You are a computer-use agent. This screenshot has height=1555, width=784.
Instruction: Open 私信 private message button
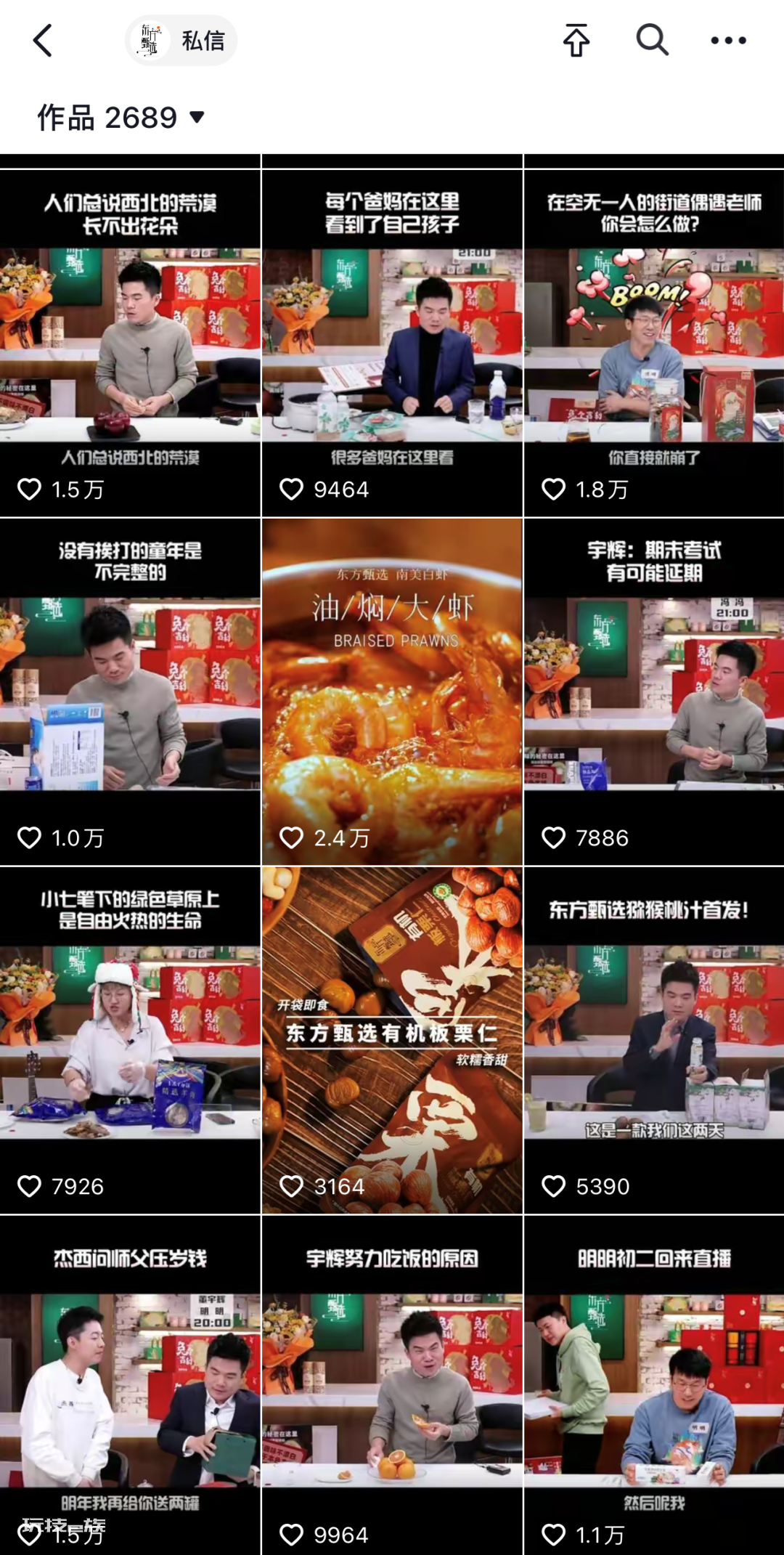[181, 41]
